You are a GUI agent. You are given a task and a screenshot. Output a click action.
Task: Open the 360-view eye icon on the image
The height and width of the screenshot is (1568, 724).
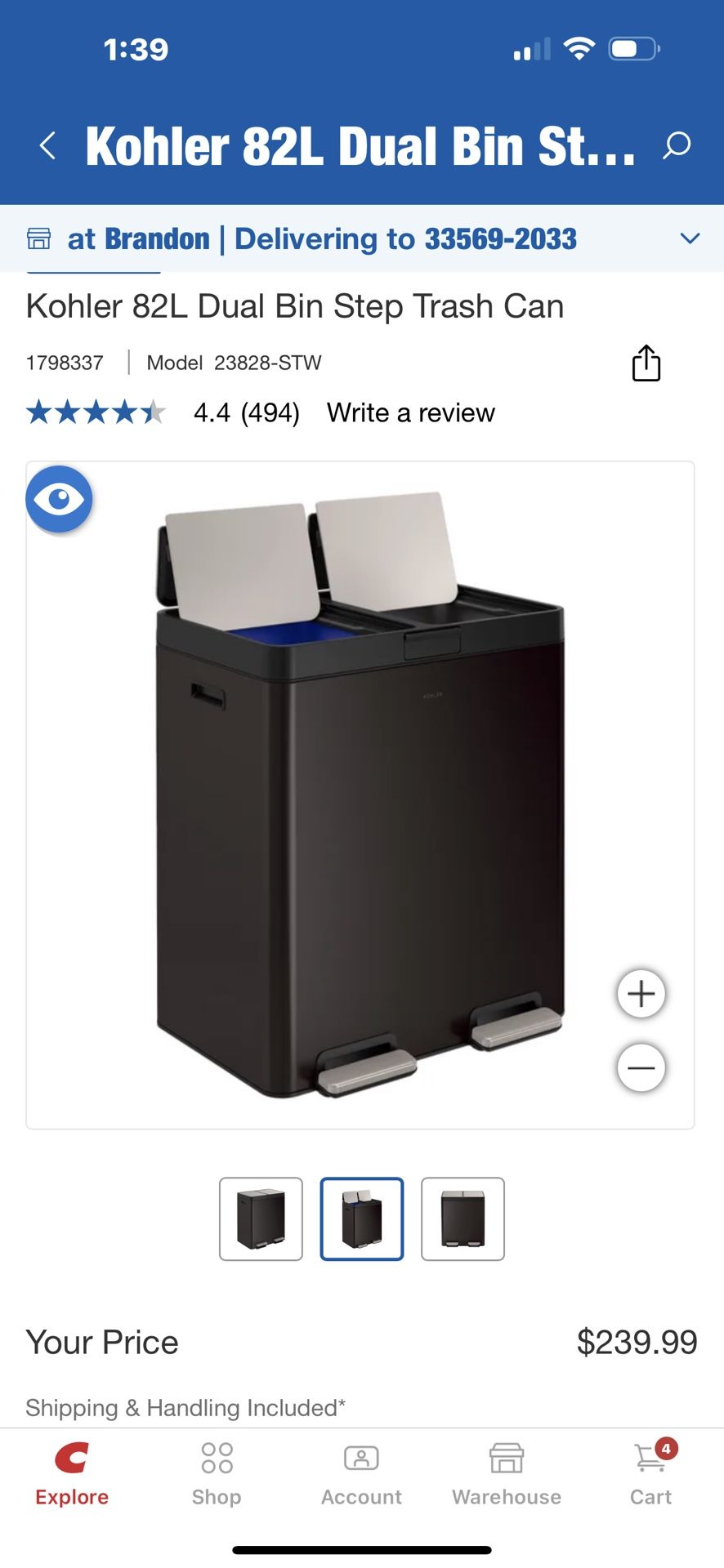click(59, 499)
